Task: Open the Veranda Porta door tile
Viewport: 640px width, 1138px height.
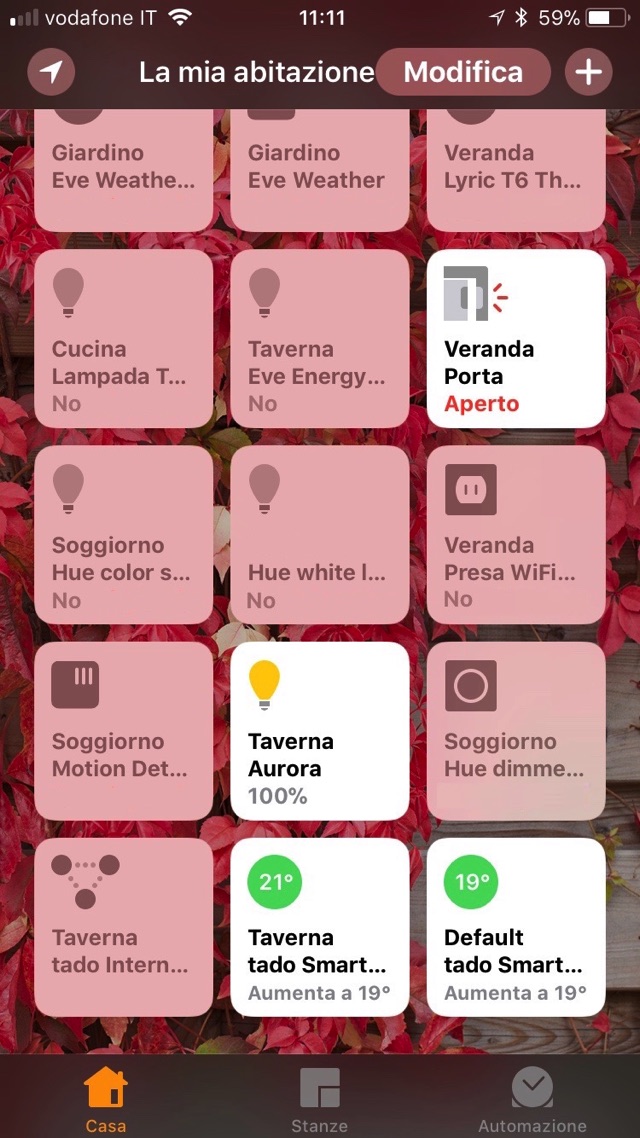Action: [516, 338]
